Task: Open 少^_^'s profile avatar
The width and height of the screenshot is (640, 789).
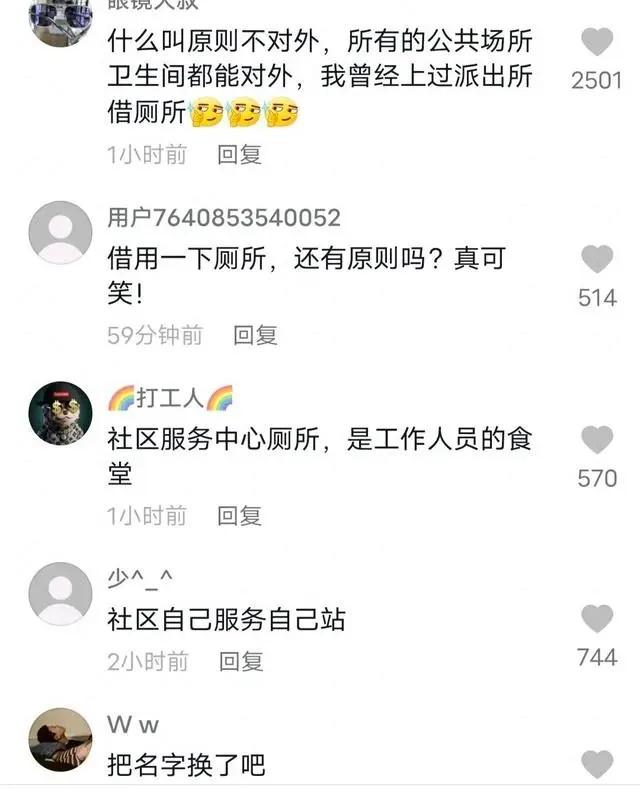Action: [x=60, y=593]
